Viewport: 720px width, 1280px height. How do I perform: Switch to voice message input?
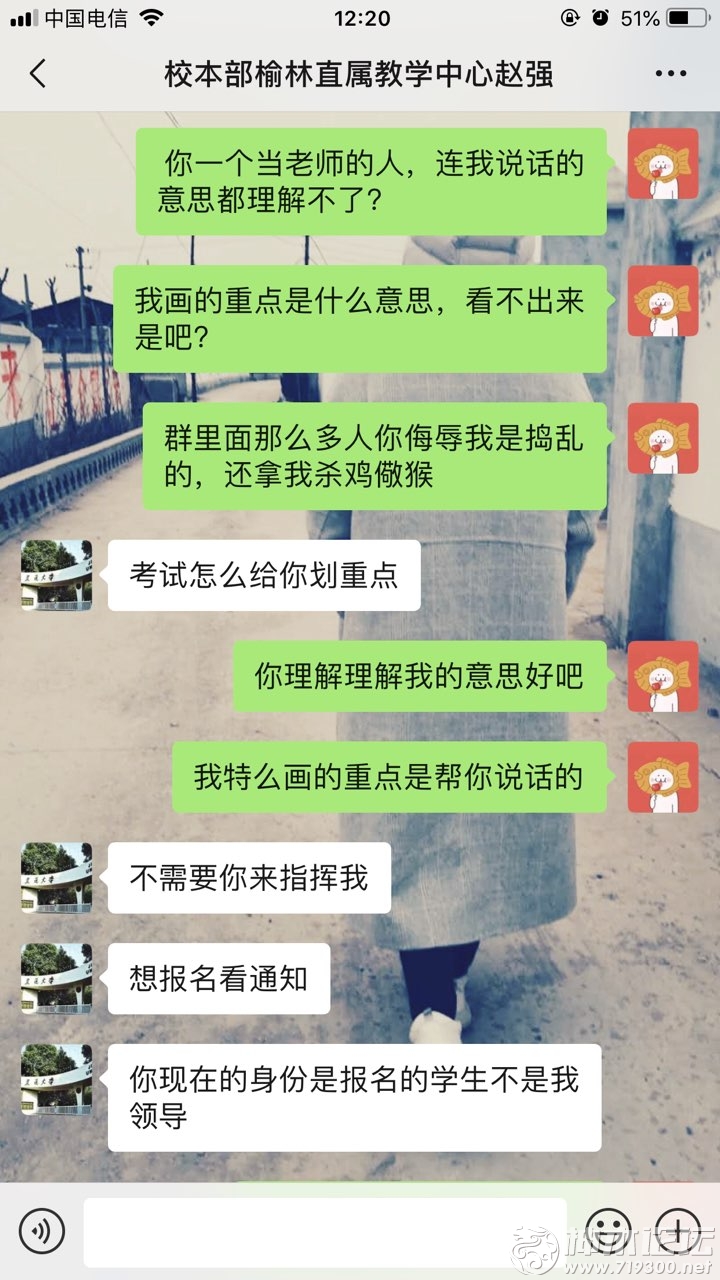(x=42, y=1229)
